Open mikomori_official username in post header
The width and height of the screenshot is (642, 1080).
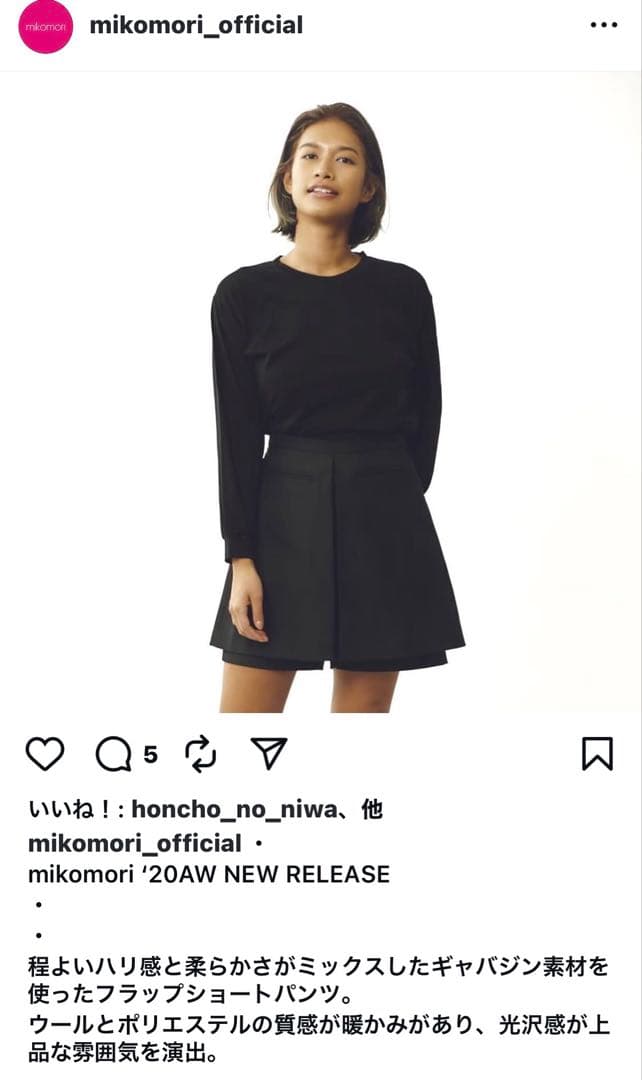coord(196,26)
